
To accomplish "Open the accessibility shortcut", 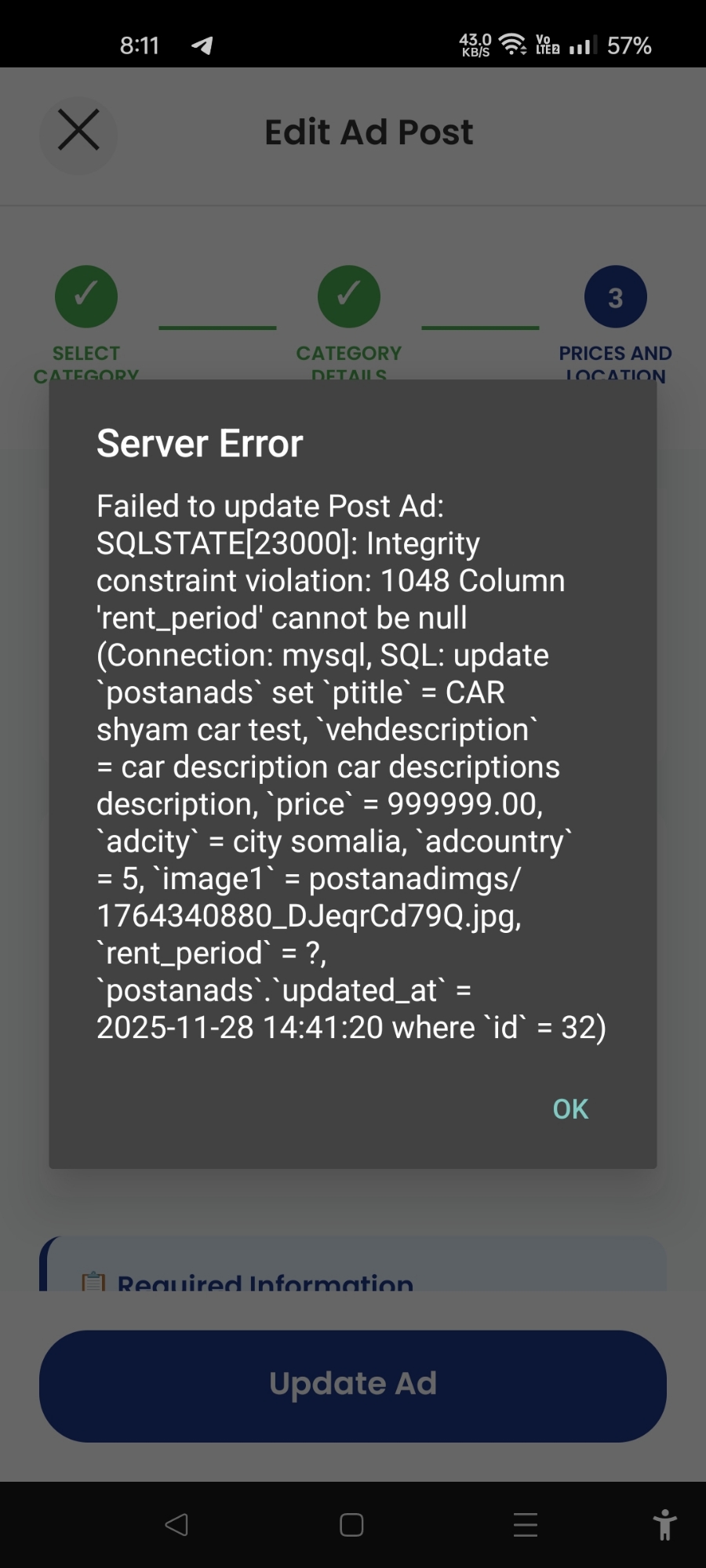I will [664, 1525].
